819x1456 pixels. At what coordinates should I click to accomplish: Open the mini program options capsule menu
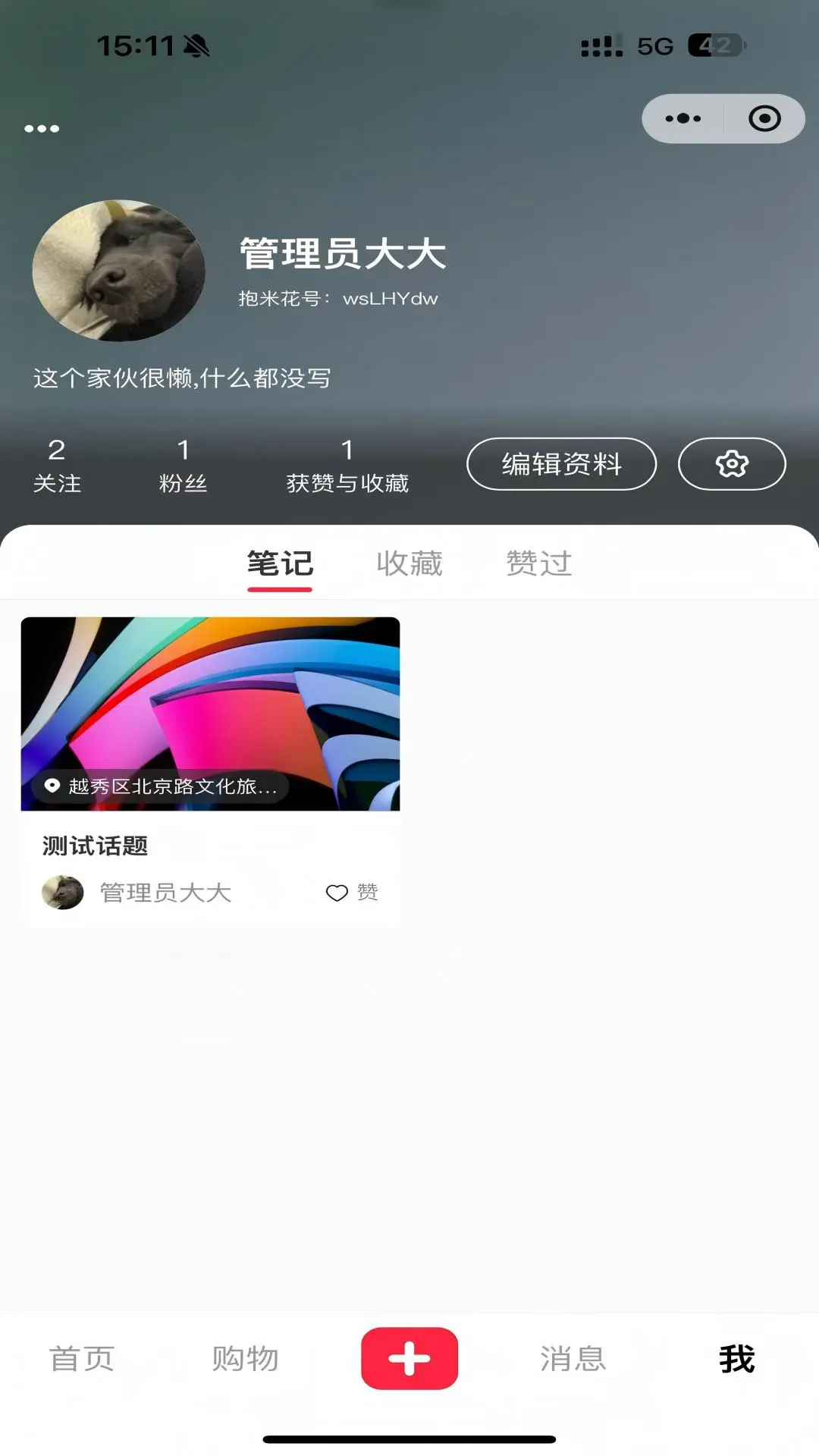point(683,119)
